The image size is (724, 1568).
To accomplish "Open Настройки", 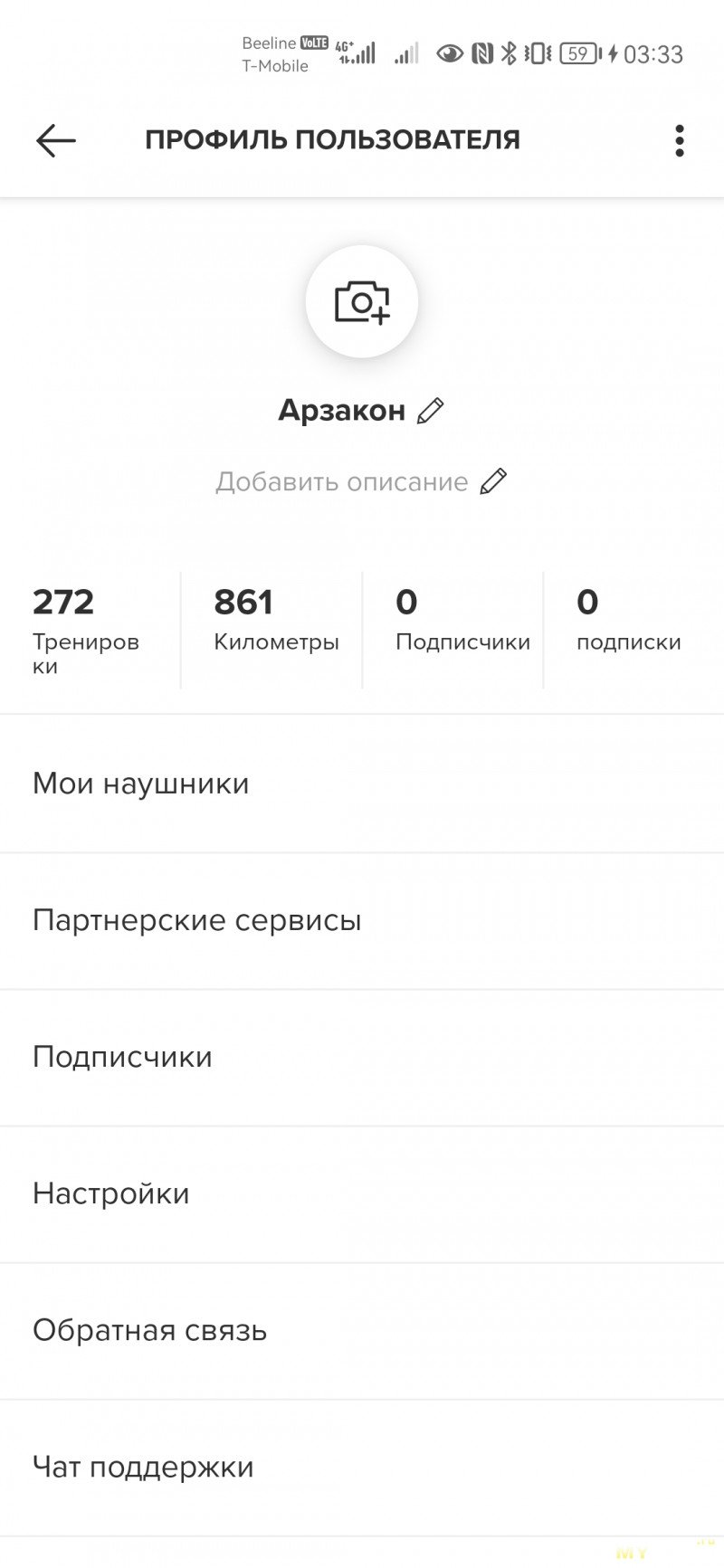I will 362,1193.
